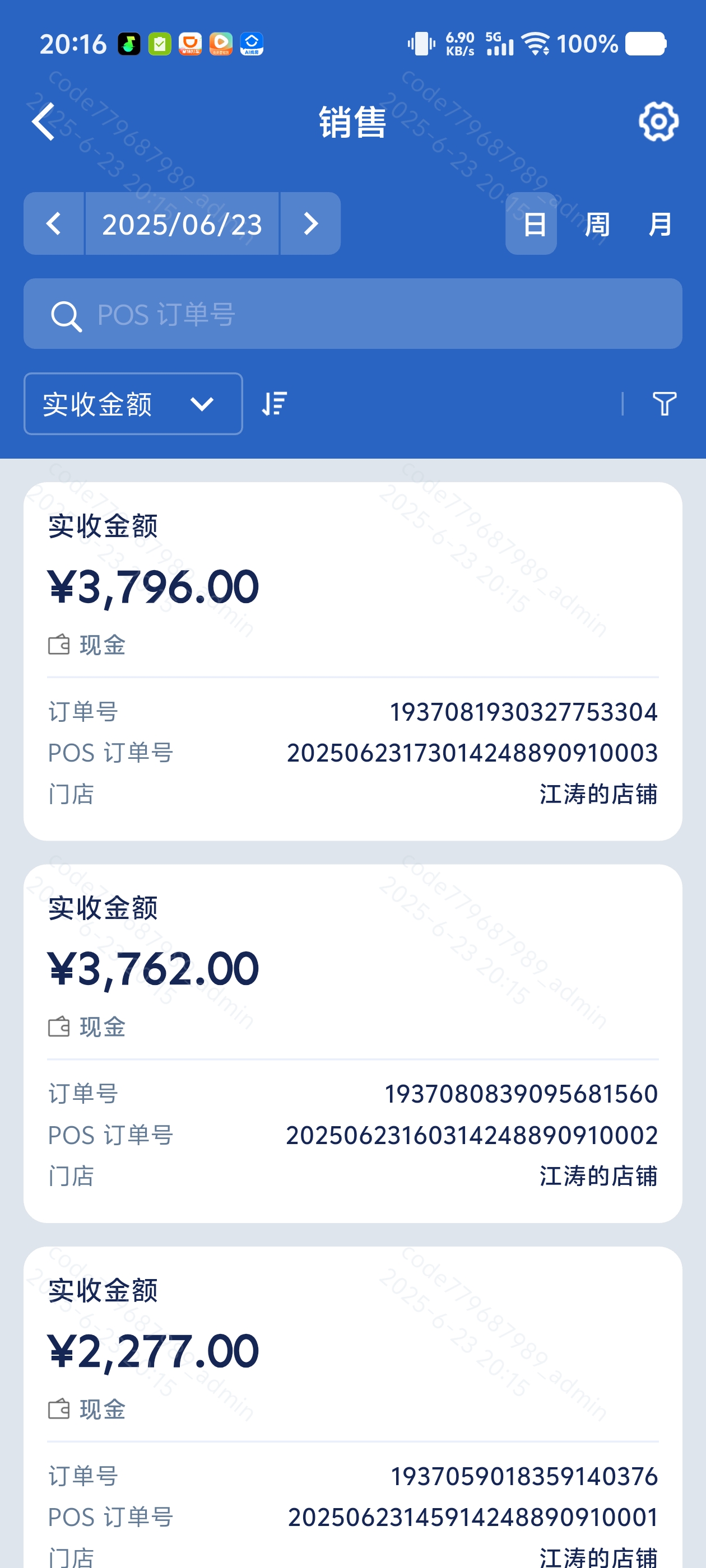Viewport: 706px width, 1568px height.
Task: Open the ¥3,762.00 order card
Action: [352, 1043]
